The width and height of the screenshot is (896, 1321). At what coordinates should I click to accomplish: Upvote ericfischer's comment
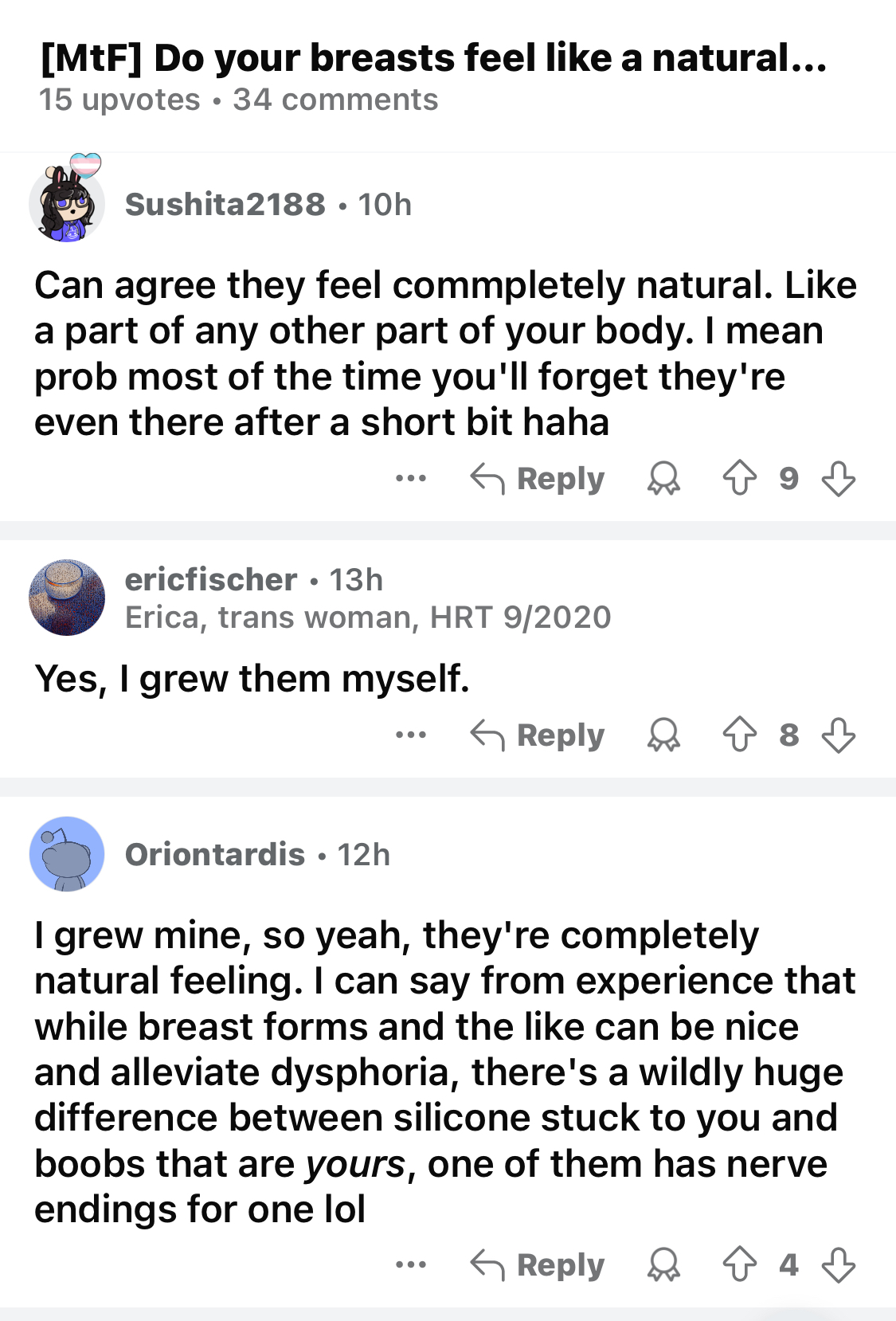click(x=740, y=735)
